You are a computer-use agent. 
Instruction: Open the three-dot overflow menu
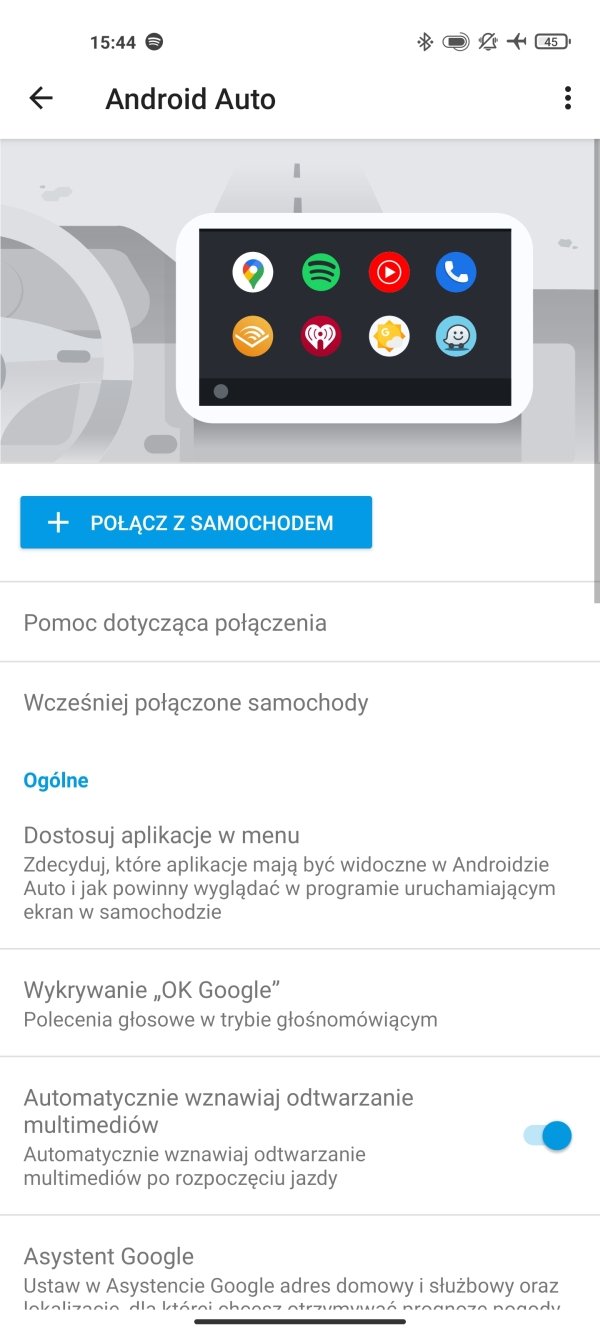pyautogui.click(x=567, y=98)
